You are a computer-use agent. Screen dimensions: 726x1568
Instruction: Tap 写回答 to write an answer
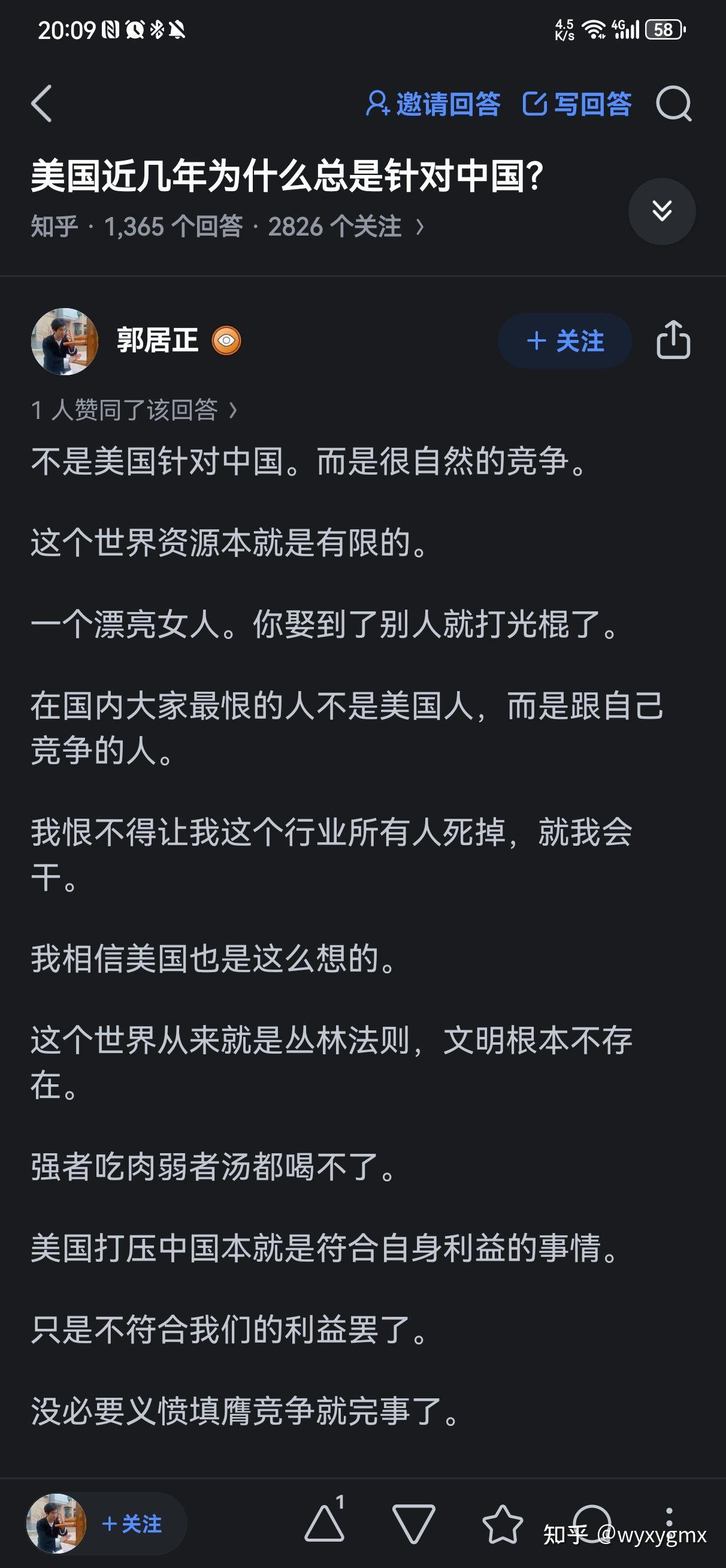click(x=577, y=104)
